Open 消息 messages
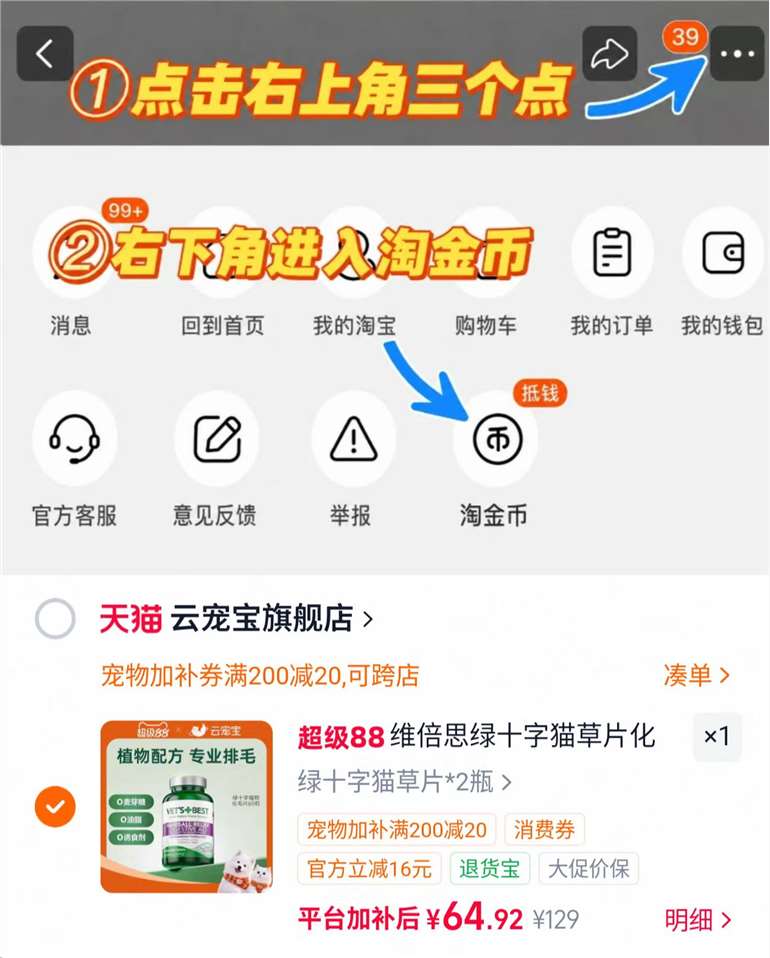 point(72,272)
